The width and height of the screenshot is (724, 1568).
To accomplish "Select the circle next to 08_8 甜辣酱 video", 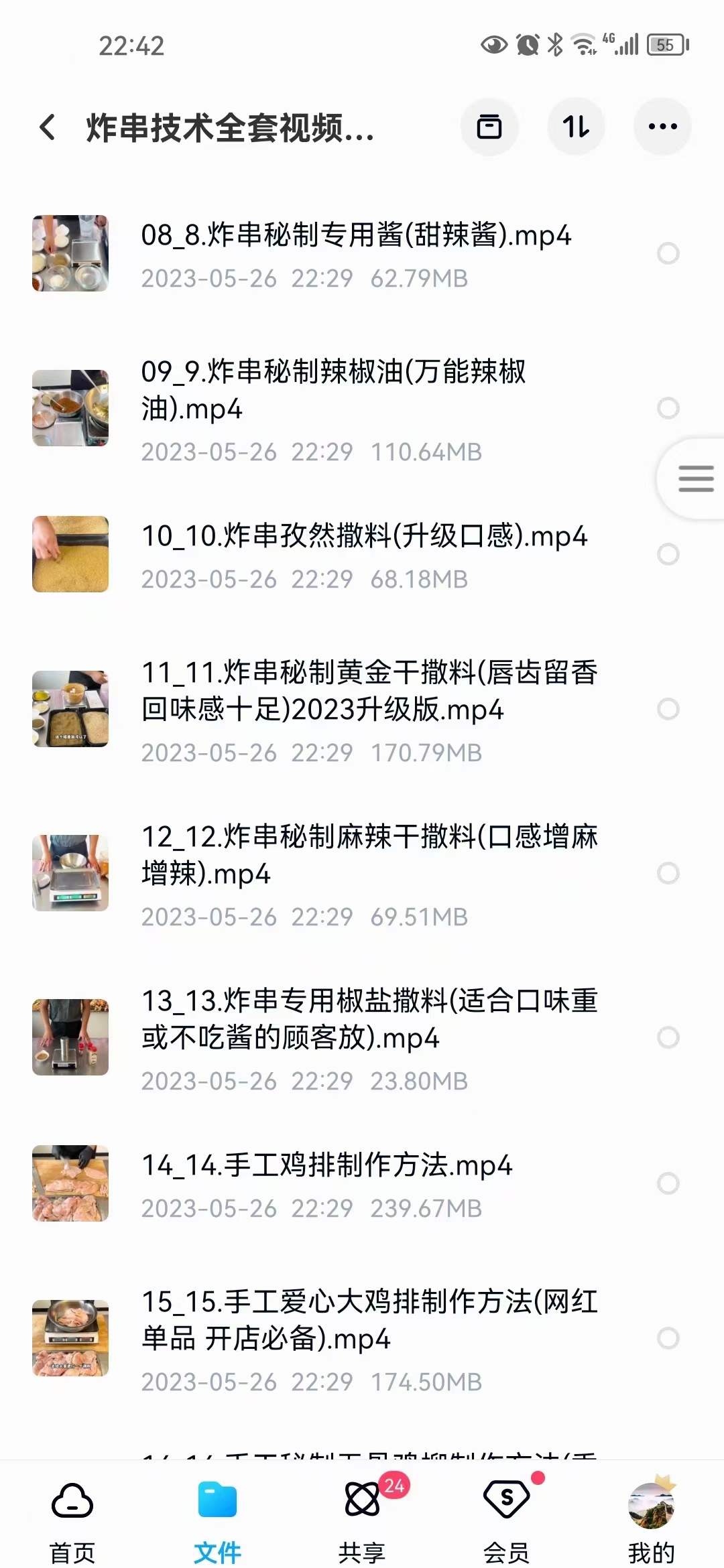I will [668, 253].
